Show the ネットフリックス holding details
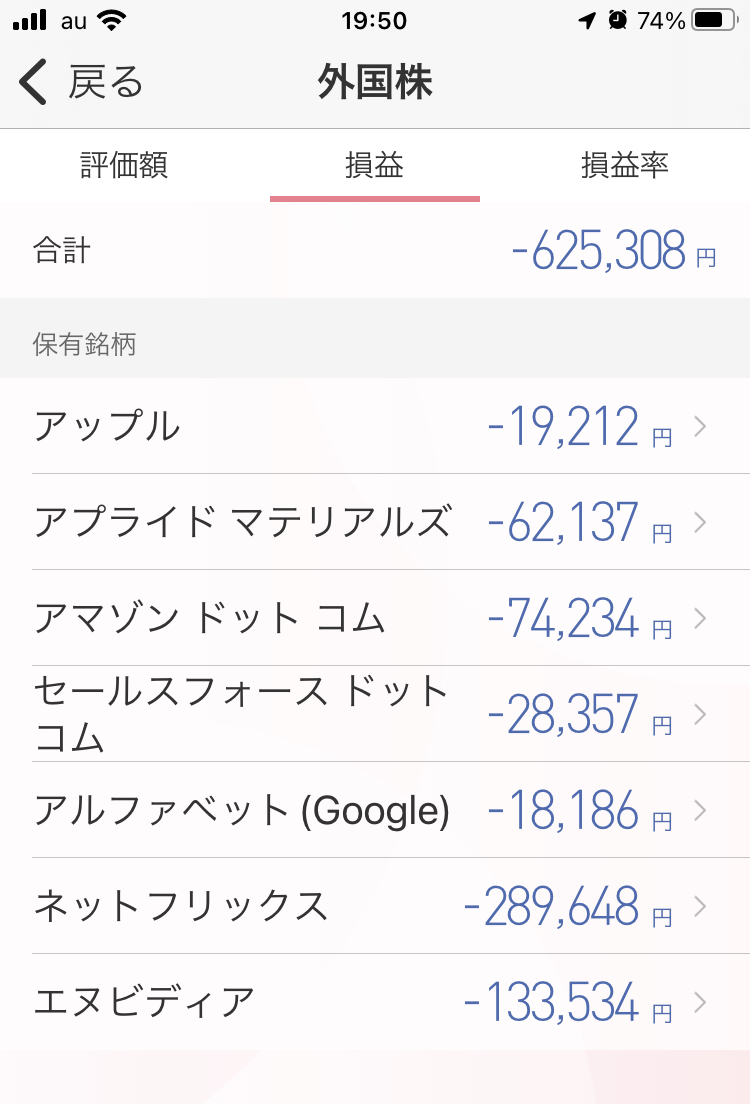The height and width of the screenshot is (1104, 750). (375, 906)
